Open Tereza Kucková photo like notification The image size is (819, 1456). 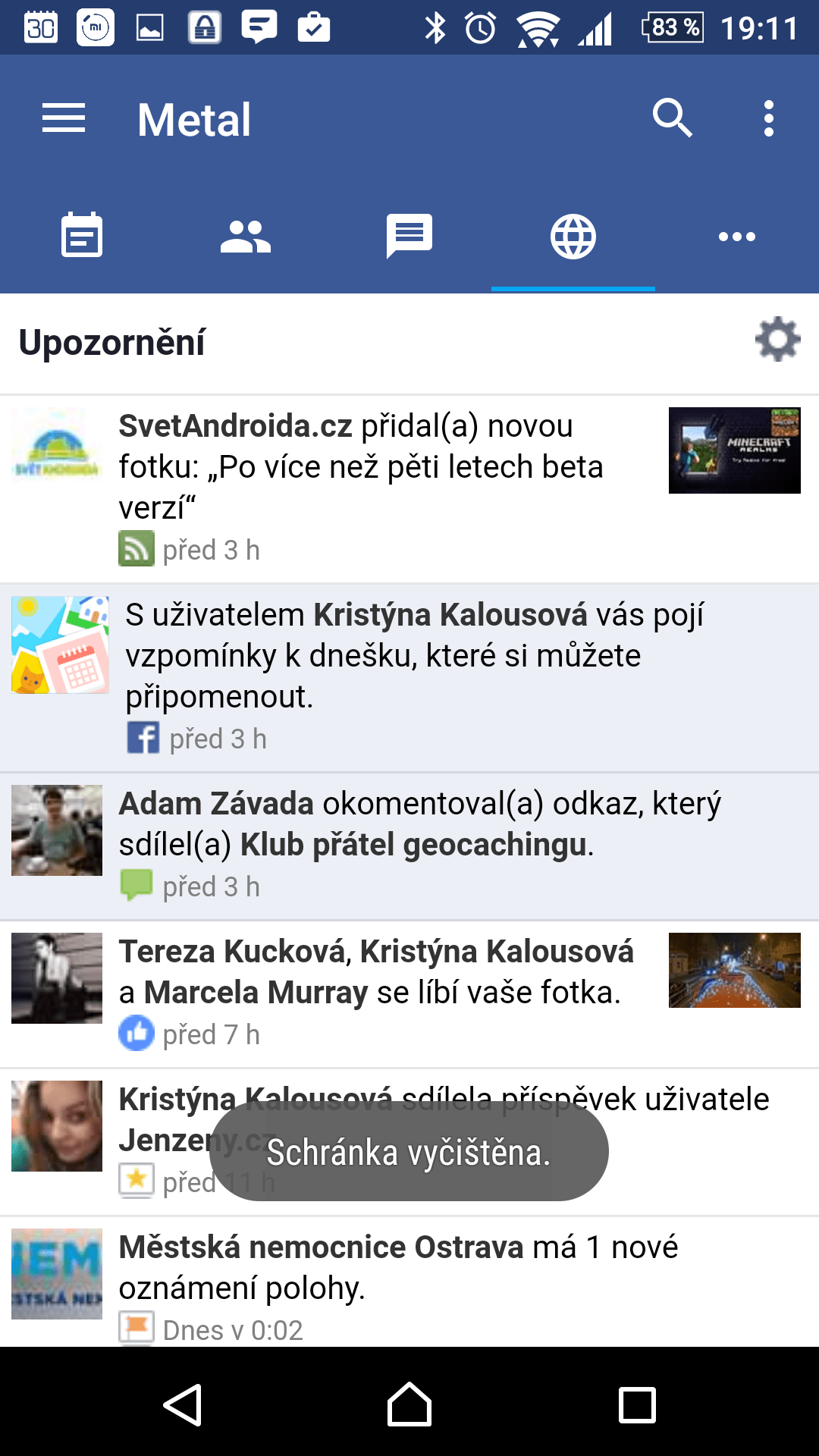[409, 994]
